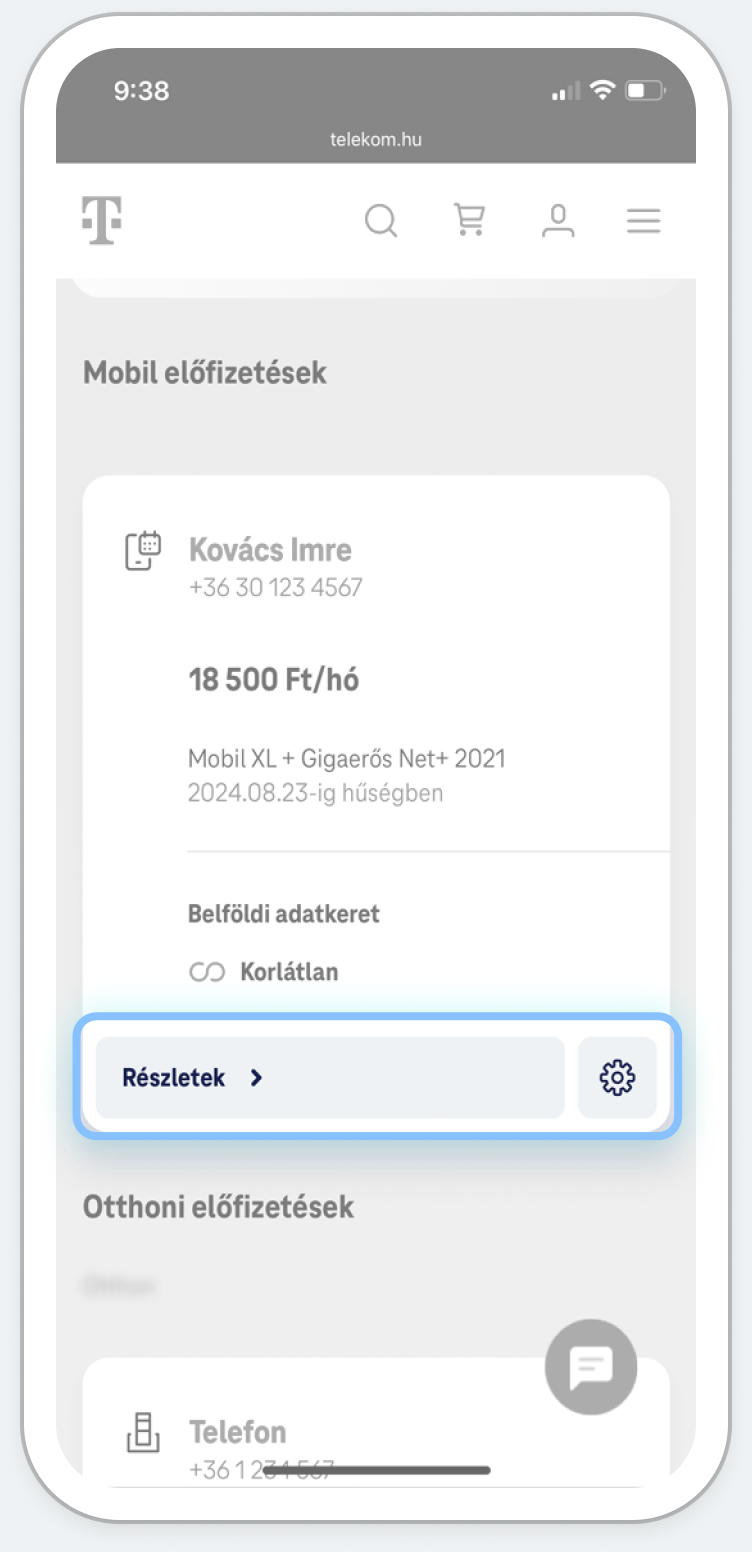Viewport: 752px width, 1552px height.
Task: Open Részletek for Kovács Imre subscription
Action: click(330, 1077)
